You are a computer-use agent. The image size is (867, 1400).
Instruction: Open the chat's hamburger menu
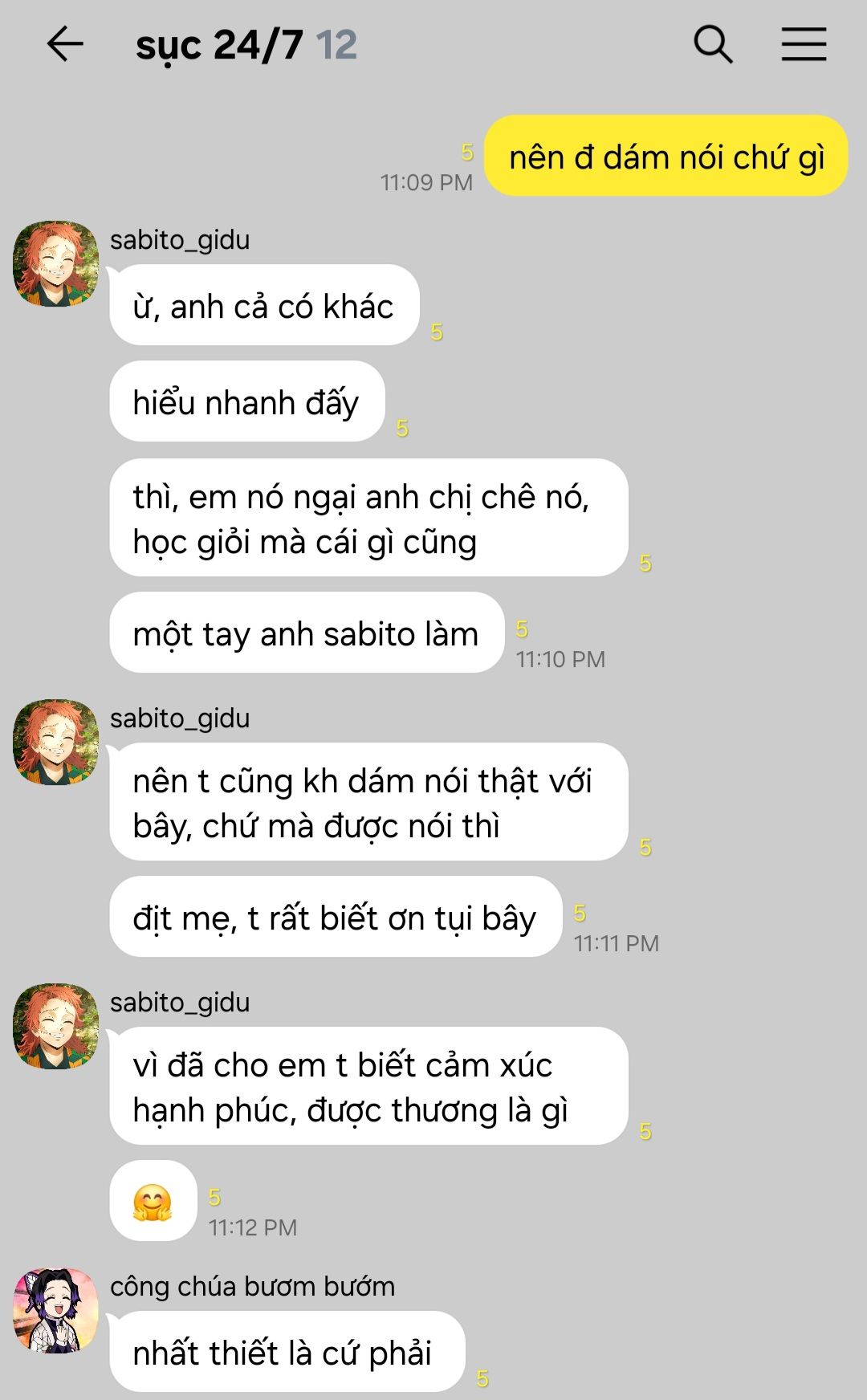tap(804, 44)
